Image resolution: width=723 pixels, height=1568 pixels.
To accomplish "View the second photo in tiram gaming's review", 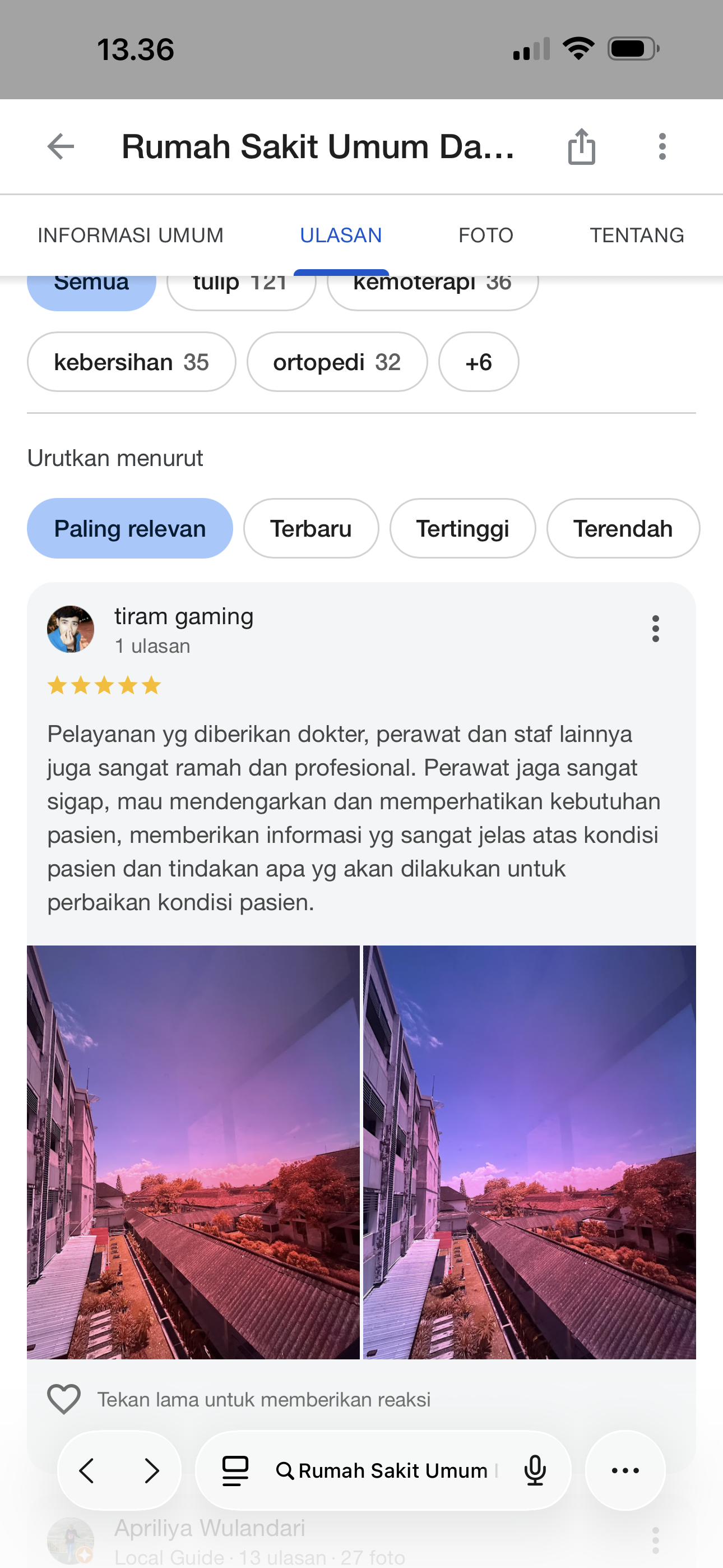I will click(x=530, y=1152).
